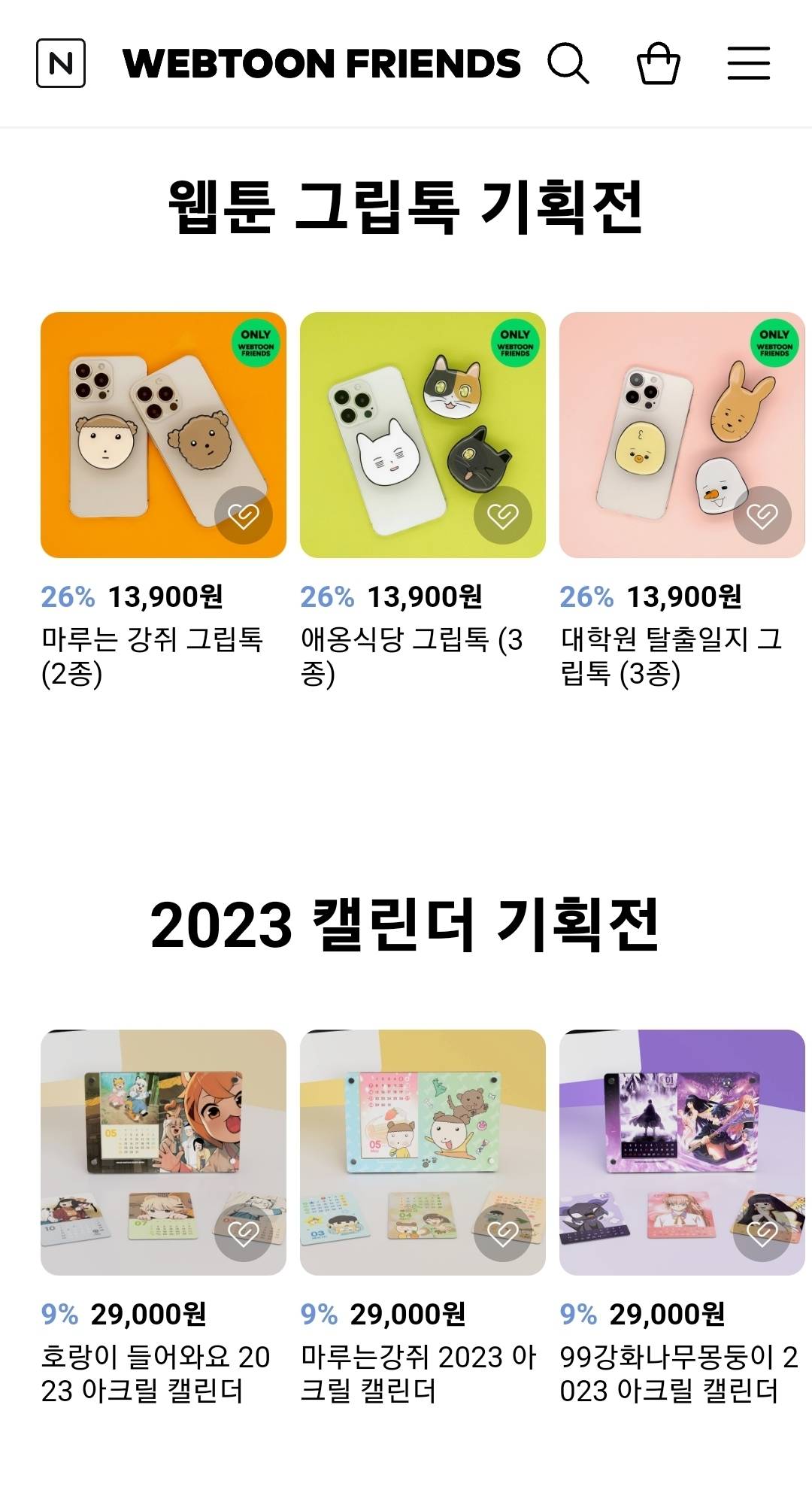Screen dimensions: 812x1511
Task: Wishlist the 마루는 강쥐 그립톡
Action: (x=244, y=515)
